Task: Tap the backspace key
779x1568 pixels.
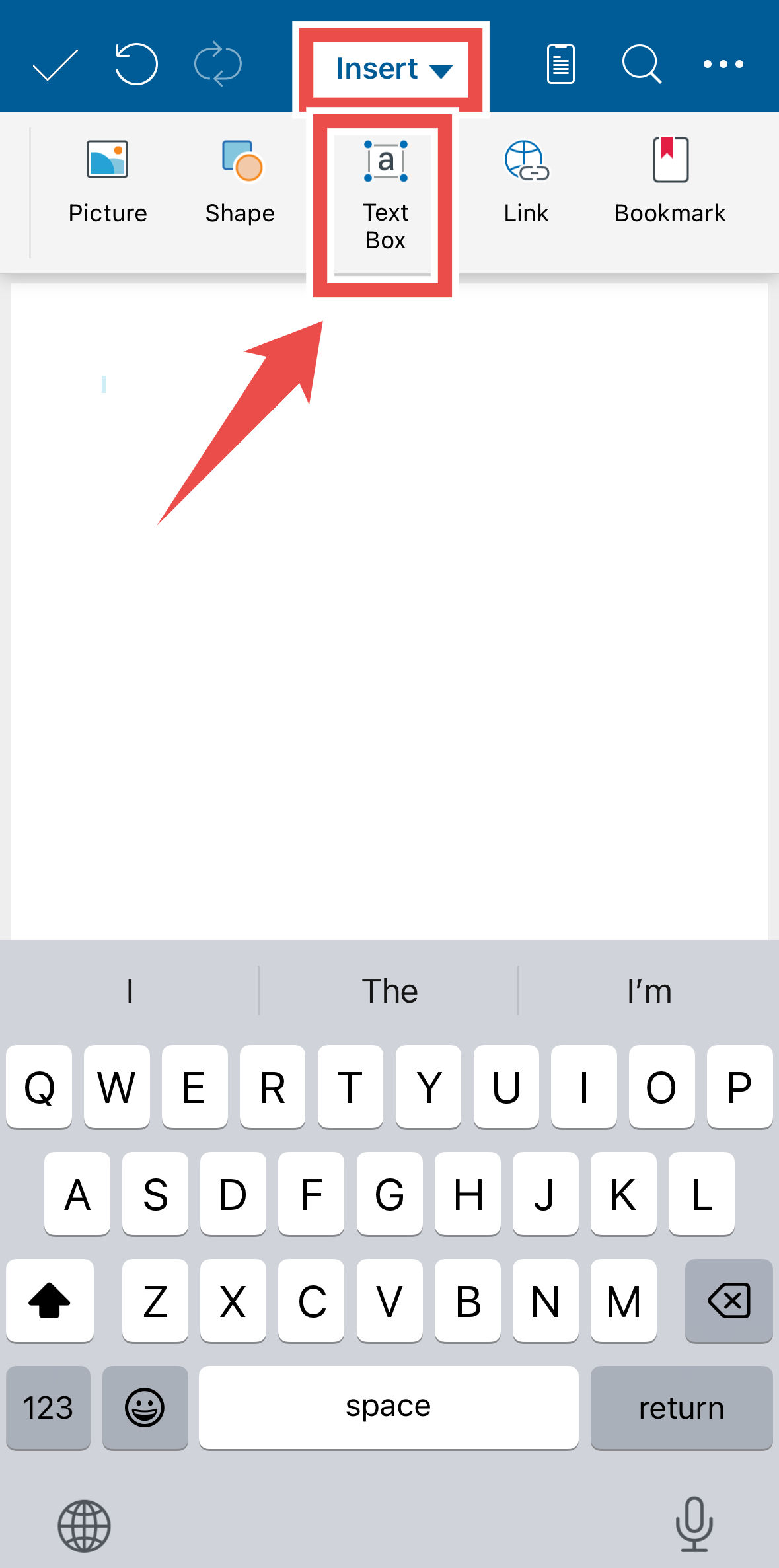Action: tap(729, 1301)
